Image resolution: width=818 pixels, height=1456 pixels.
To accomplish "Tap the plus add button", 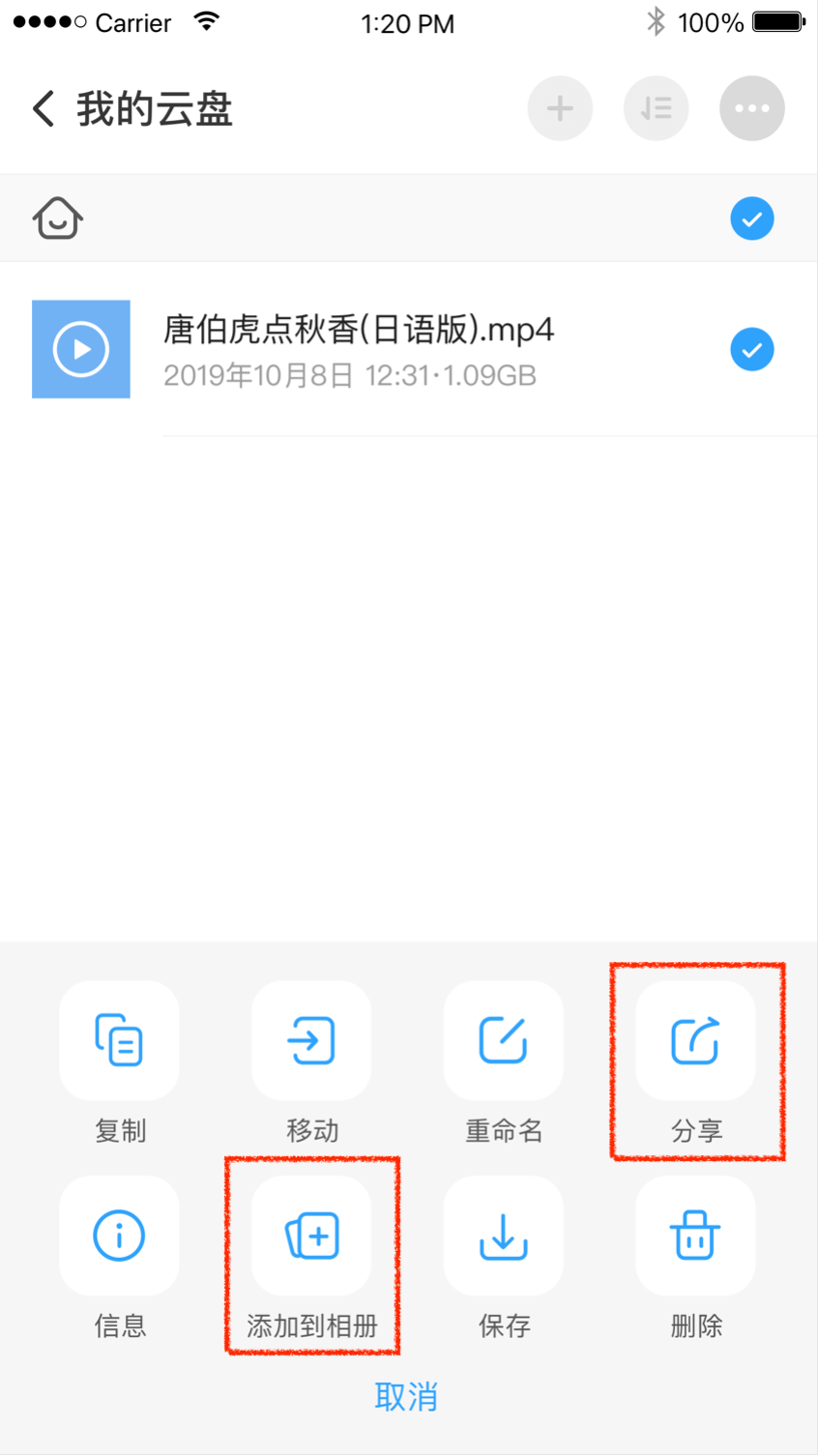I will point(560,108).
